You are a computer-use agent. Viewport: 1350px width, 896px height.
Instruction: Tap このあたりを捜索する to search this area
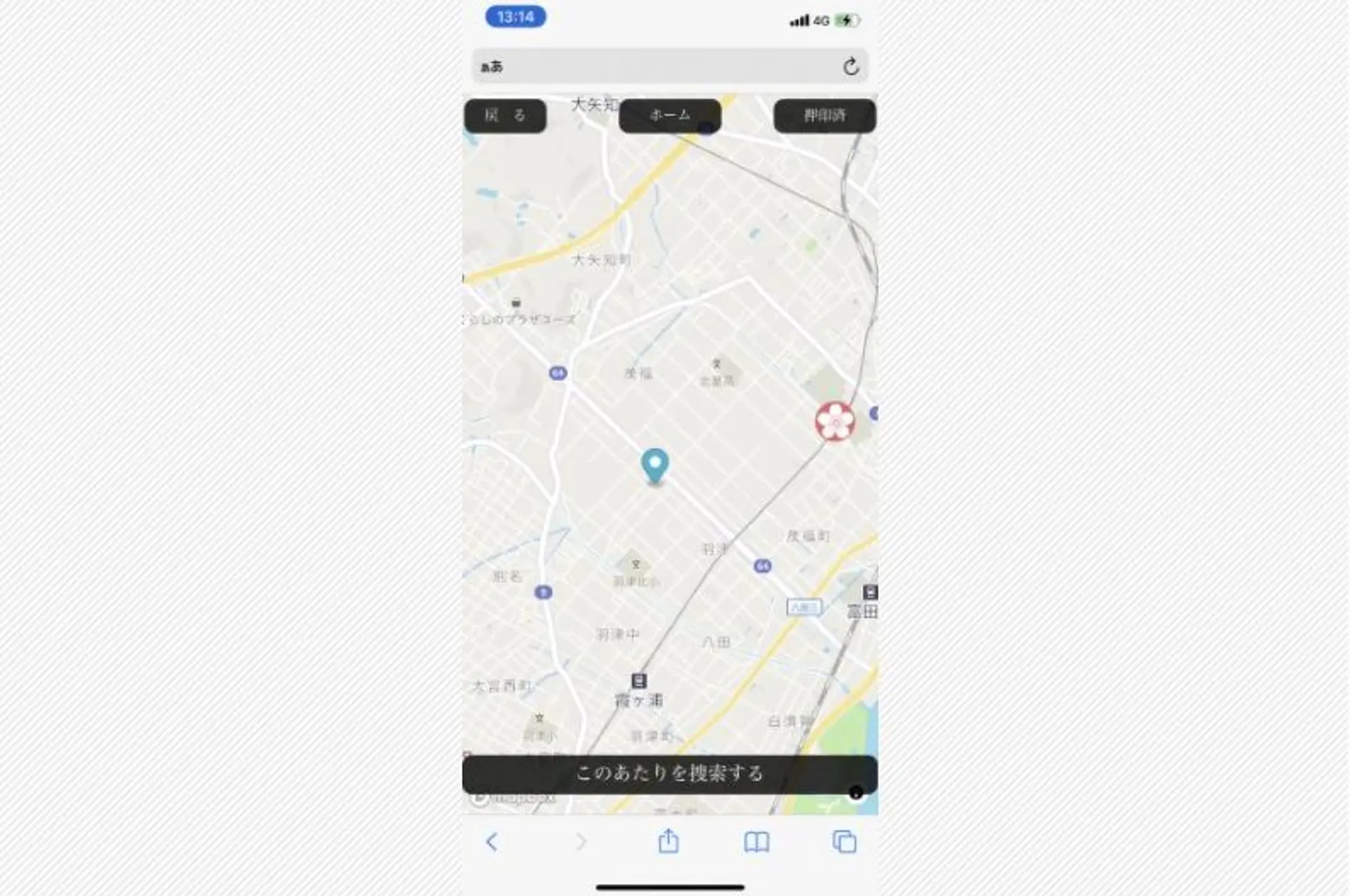click(x=669, y=774)
